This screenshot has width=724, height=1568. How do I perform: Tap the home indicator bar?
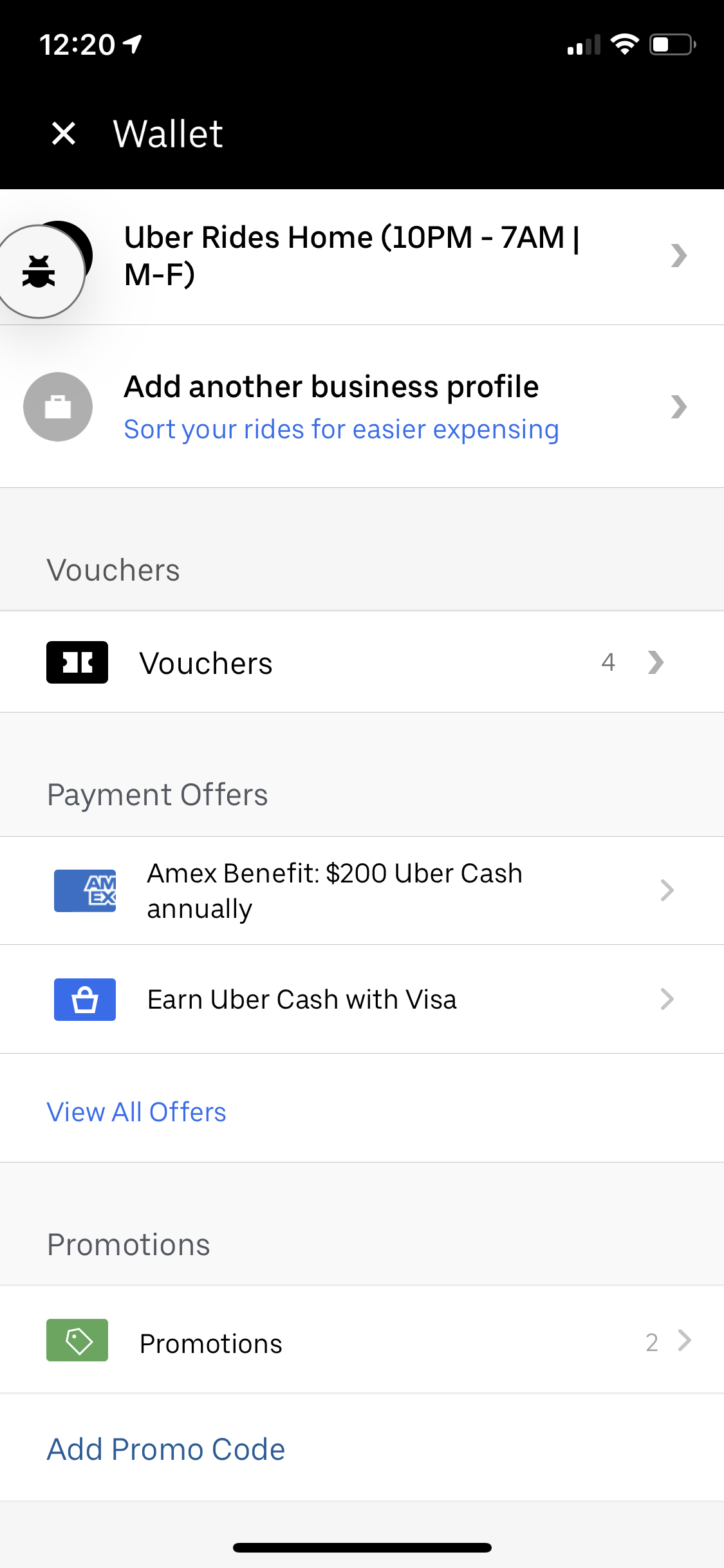(x=362, y=1547)
